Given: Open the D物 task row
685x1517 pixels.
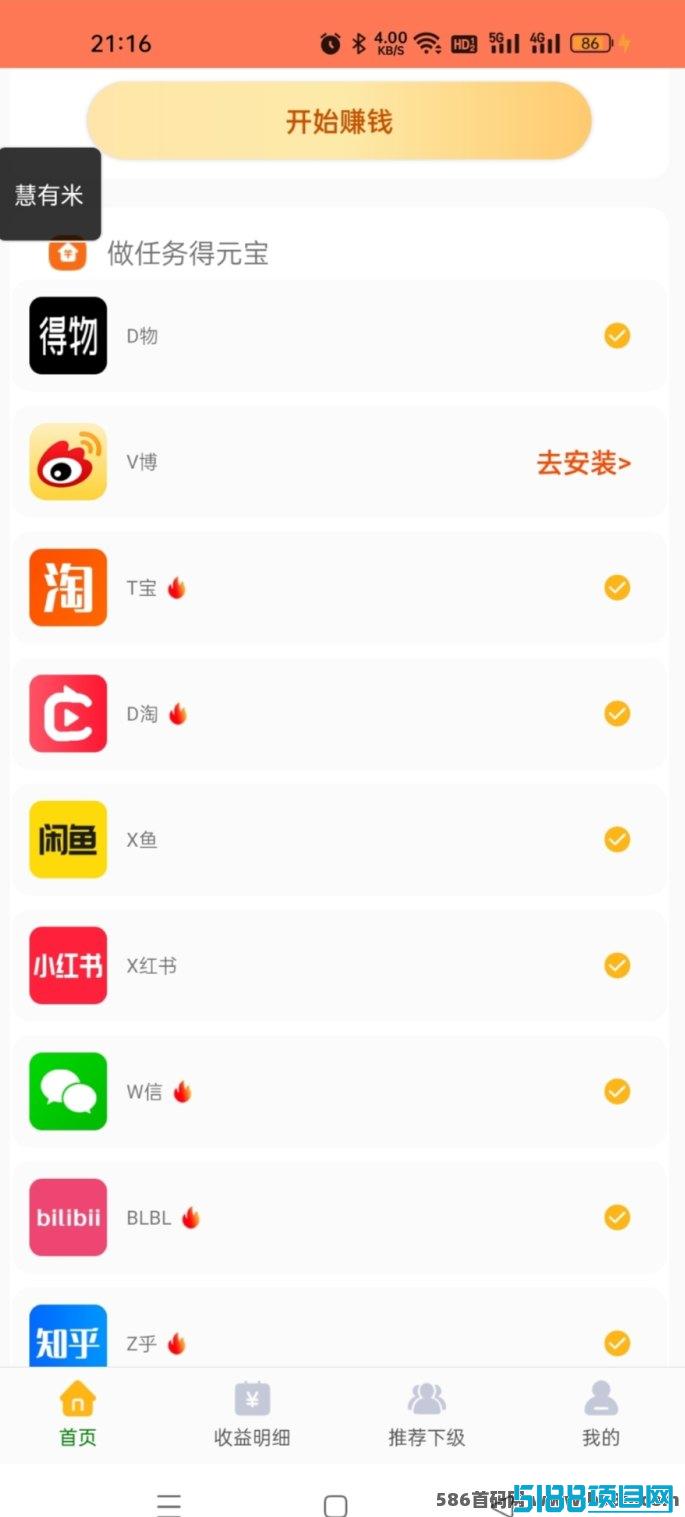Looking at the screenshot, I should pos(339,336).
